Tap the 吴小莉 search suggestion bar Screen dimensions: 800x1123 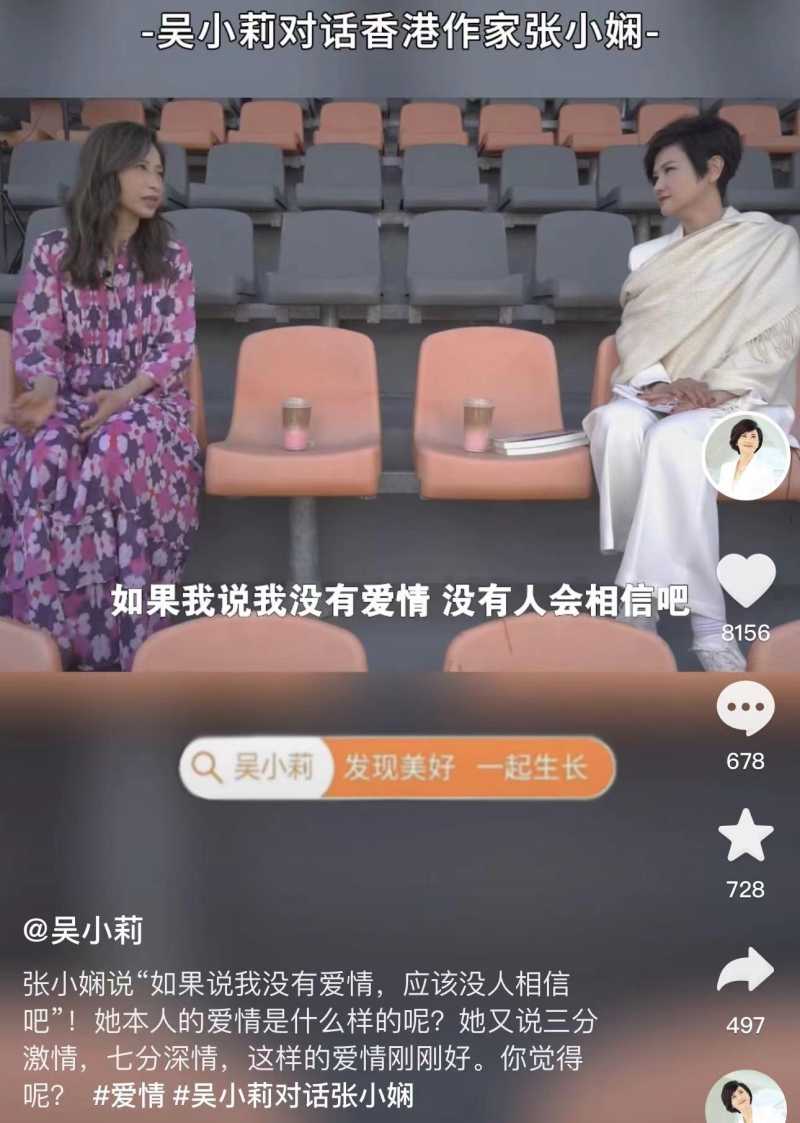click(x=397, y=768)
